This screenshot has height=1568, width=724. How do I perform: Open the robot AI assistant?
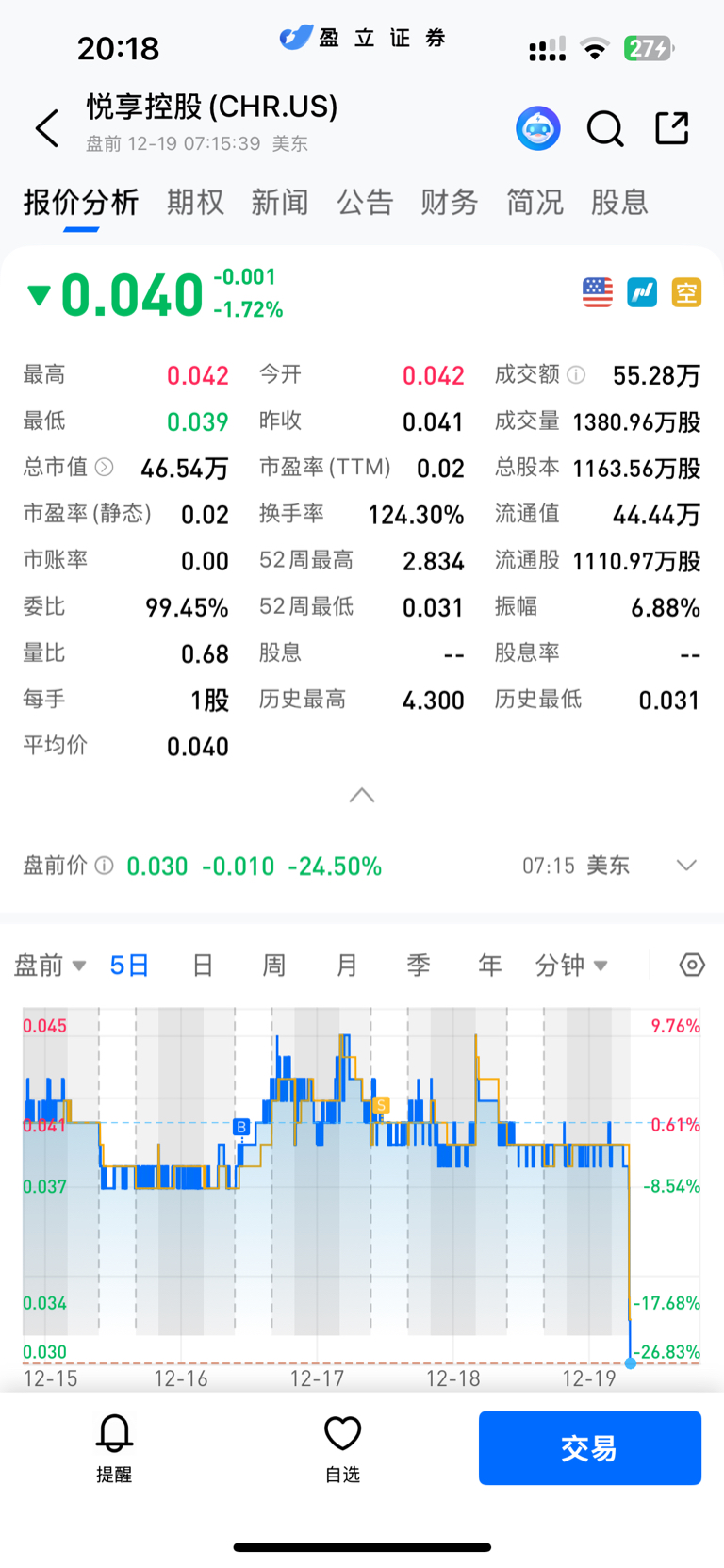(x=538, y=128)
